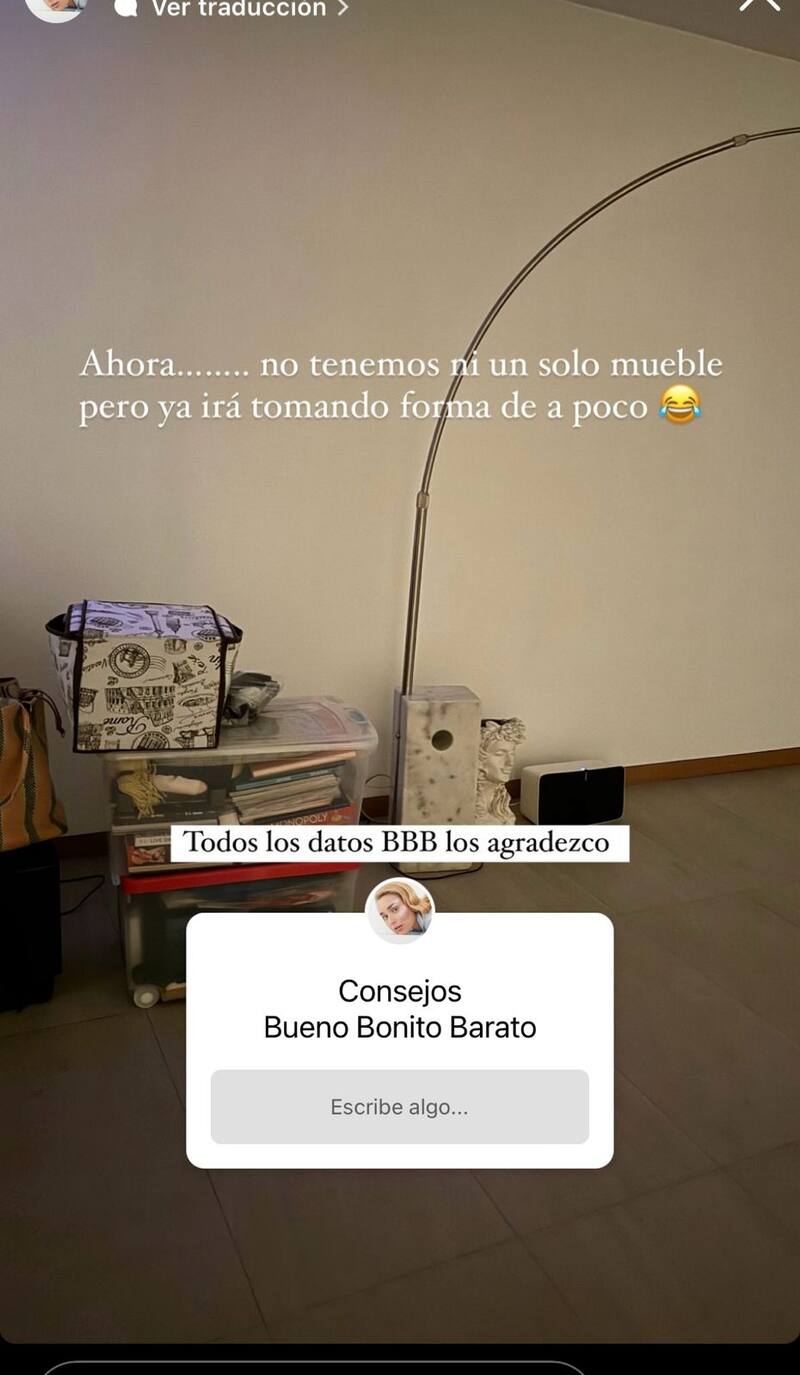Open the 'Escribe algo...' answer field
The height and width of the screenshot is (1375, 800).
[399, 1107]
